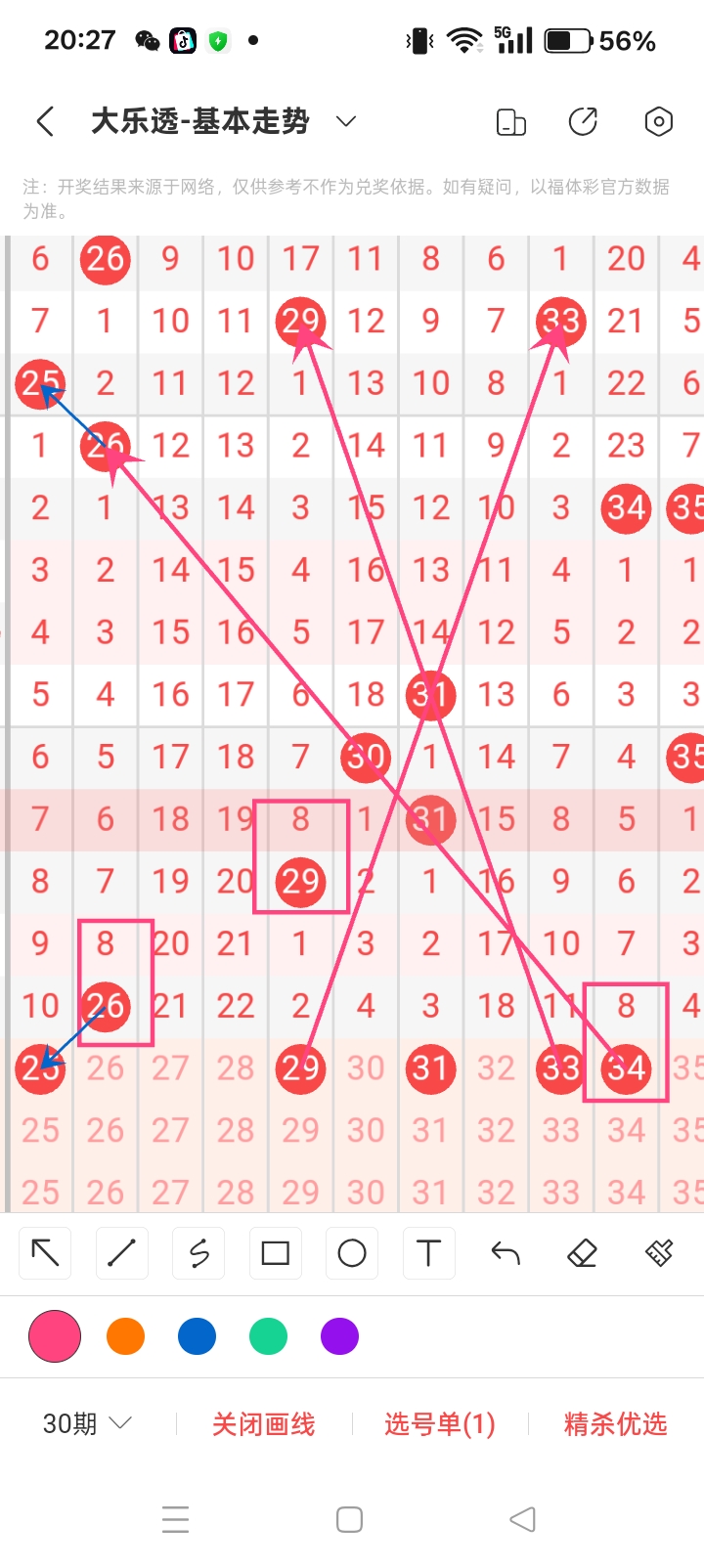Select the straight line drawing tool
The width and height of the screenshot is (704, 1568).
click(x=122, y=1253)
